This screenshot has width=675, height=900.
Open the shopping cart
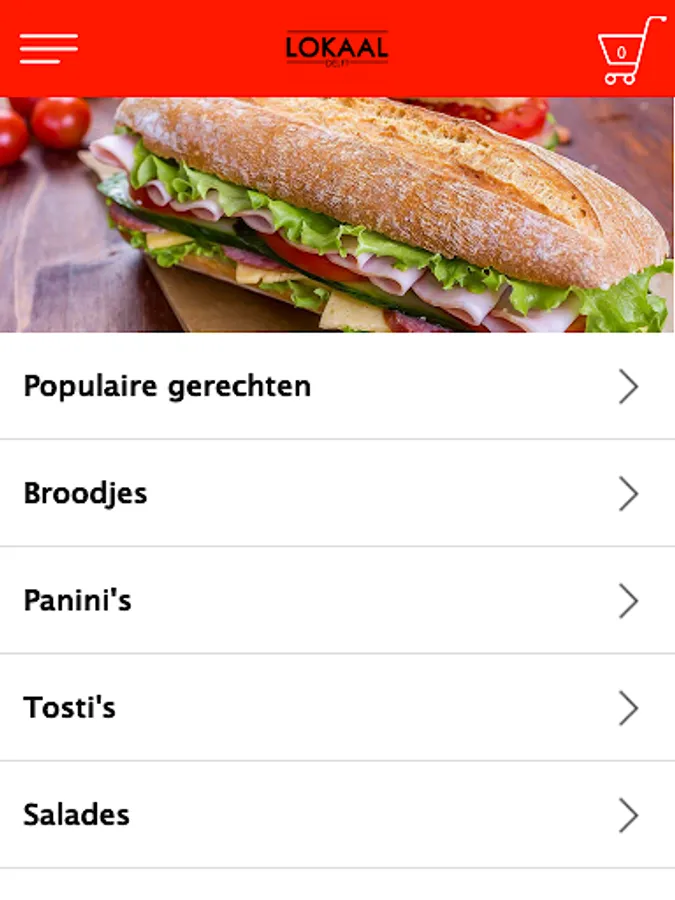coord(630,50)
